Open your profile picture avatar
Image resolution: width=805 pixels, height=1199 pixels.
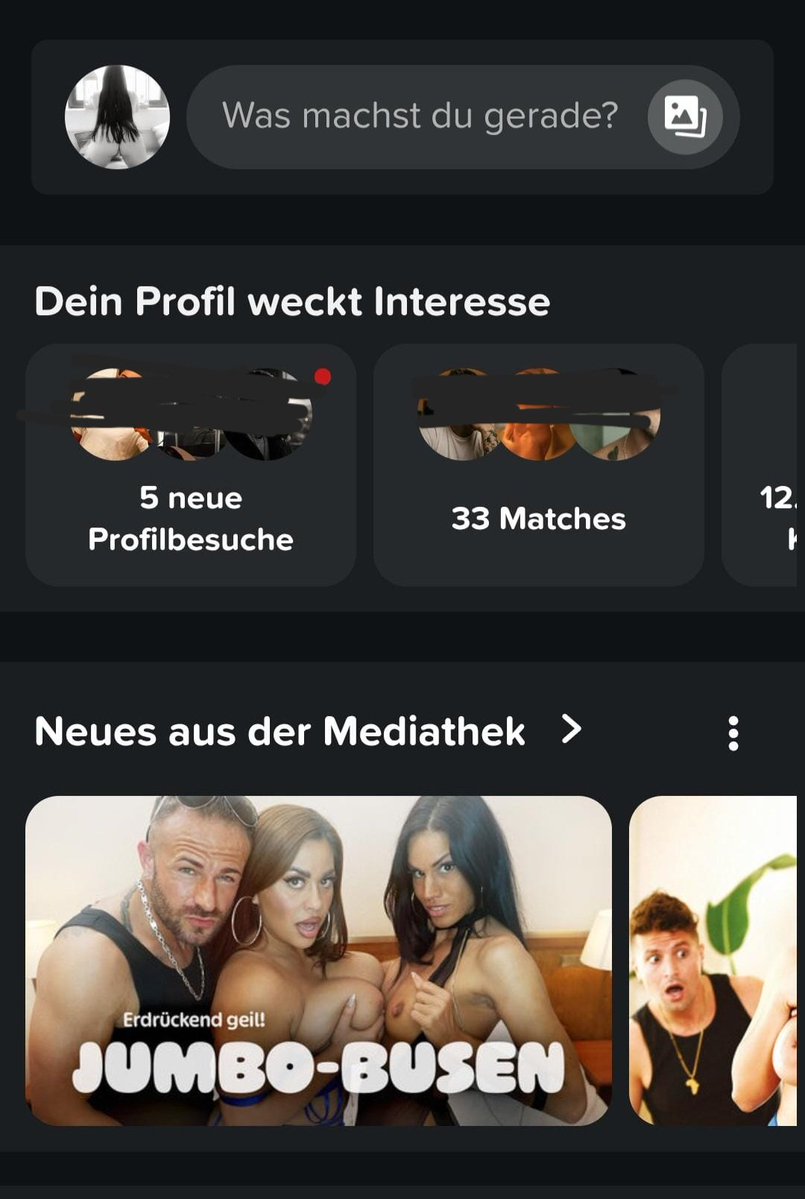pos(117,117)
